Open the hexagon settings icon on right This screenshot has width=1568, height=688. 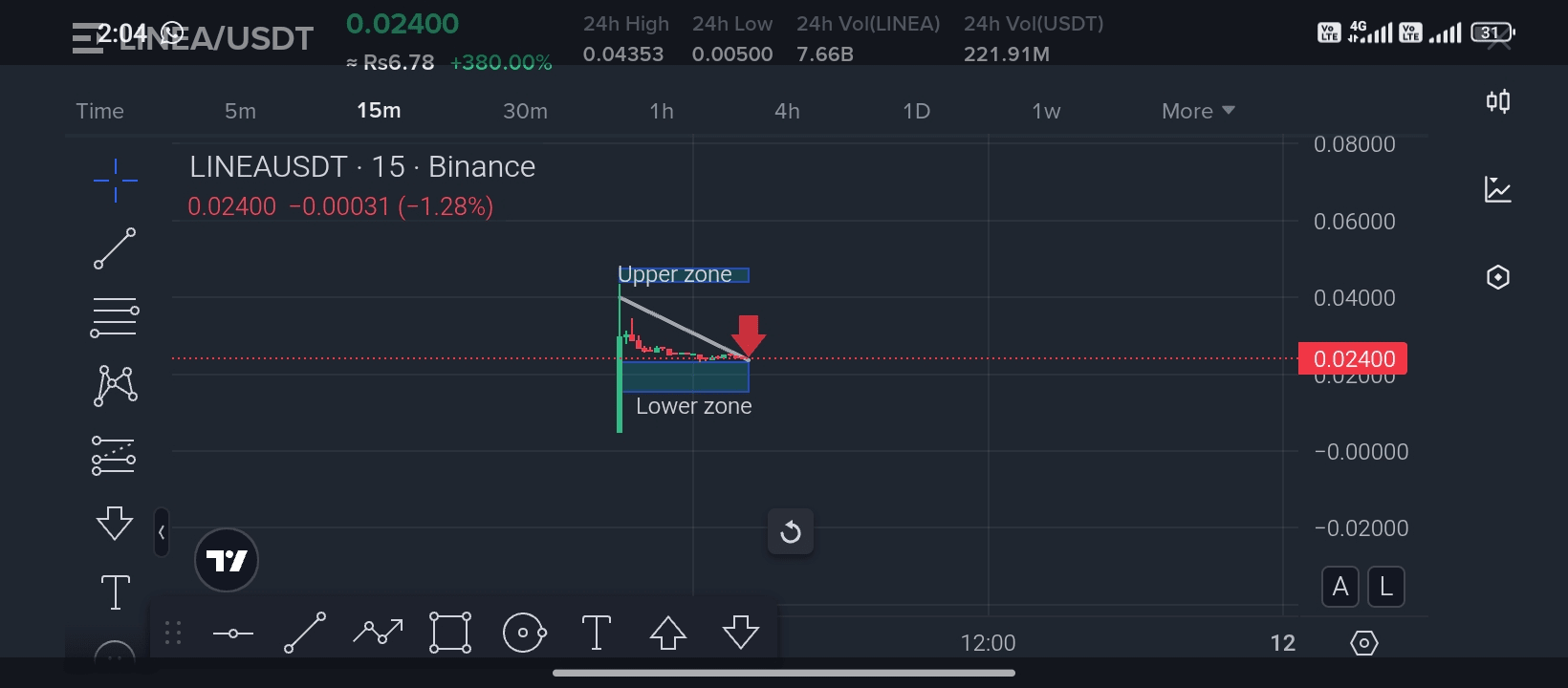pos(1498,277)
